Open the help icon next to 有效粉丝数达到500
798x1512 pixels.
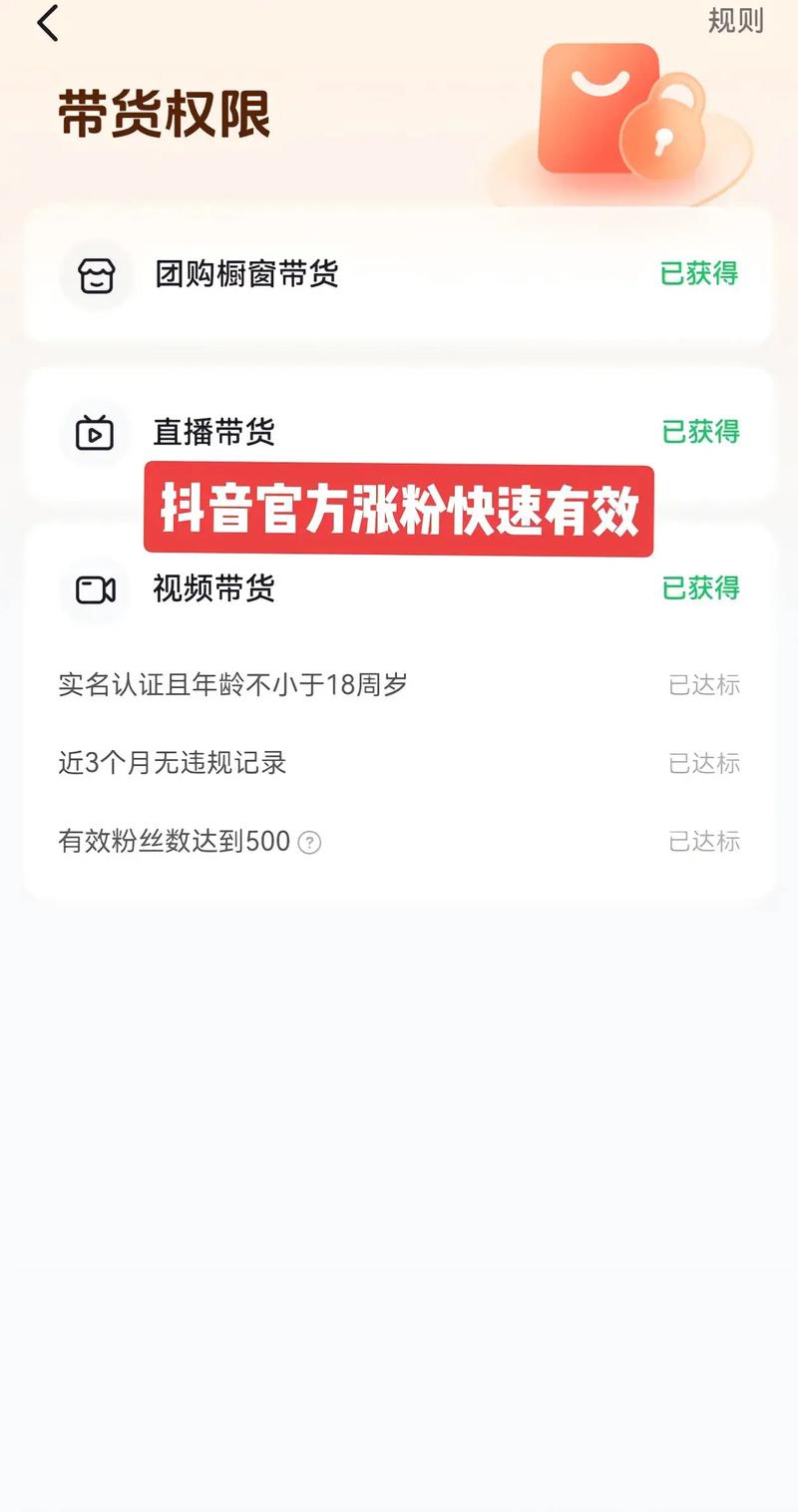click(312, 843)
